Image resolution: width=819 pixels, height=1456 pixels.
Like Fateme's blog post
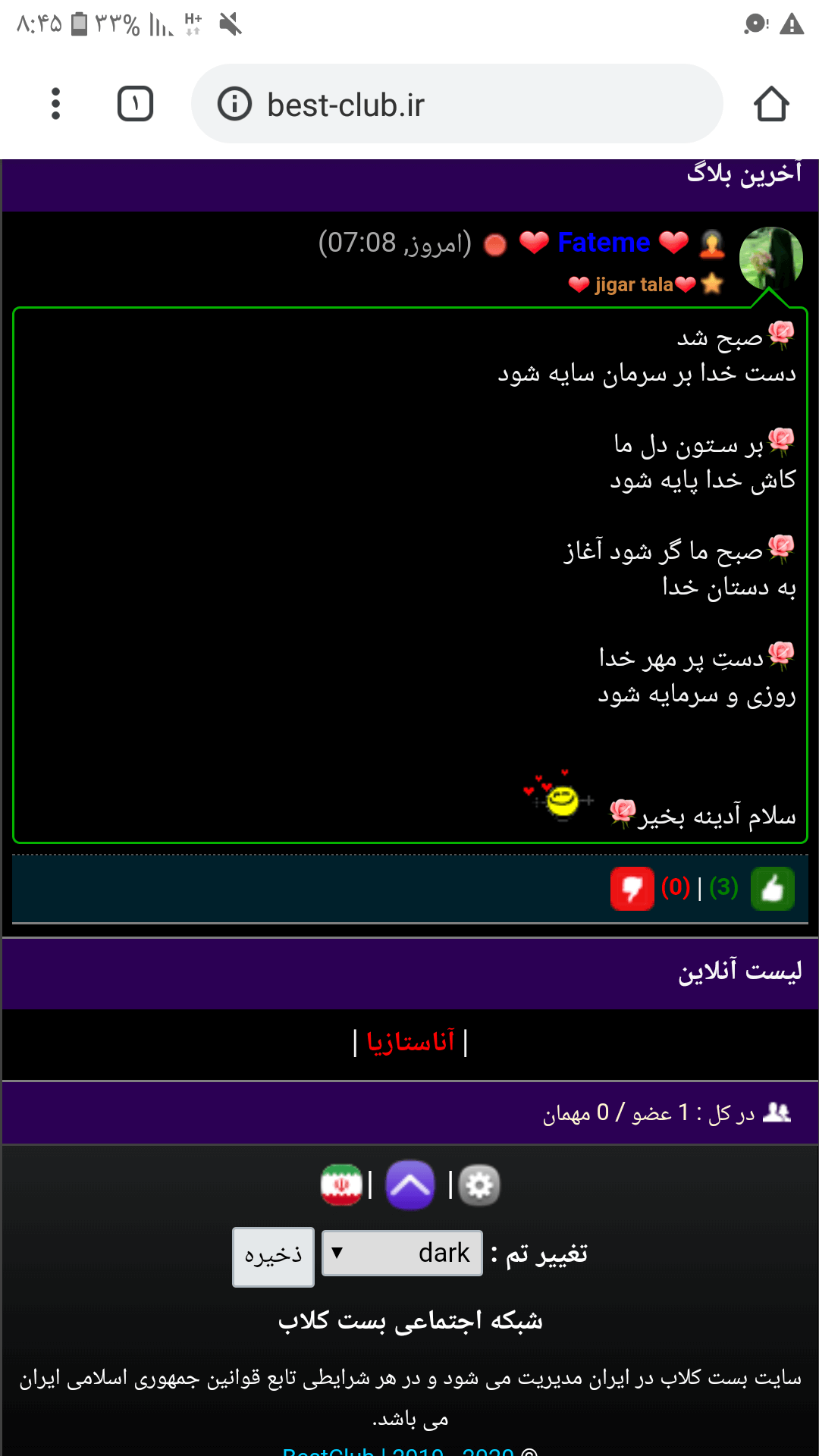tap(772, 888)
